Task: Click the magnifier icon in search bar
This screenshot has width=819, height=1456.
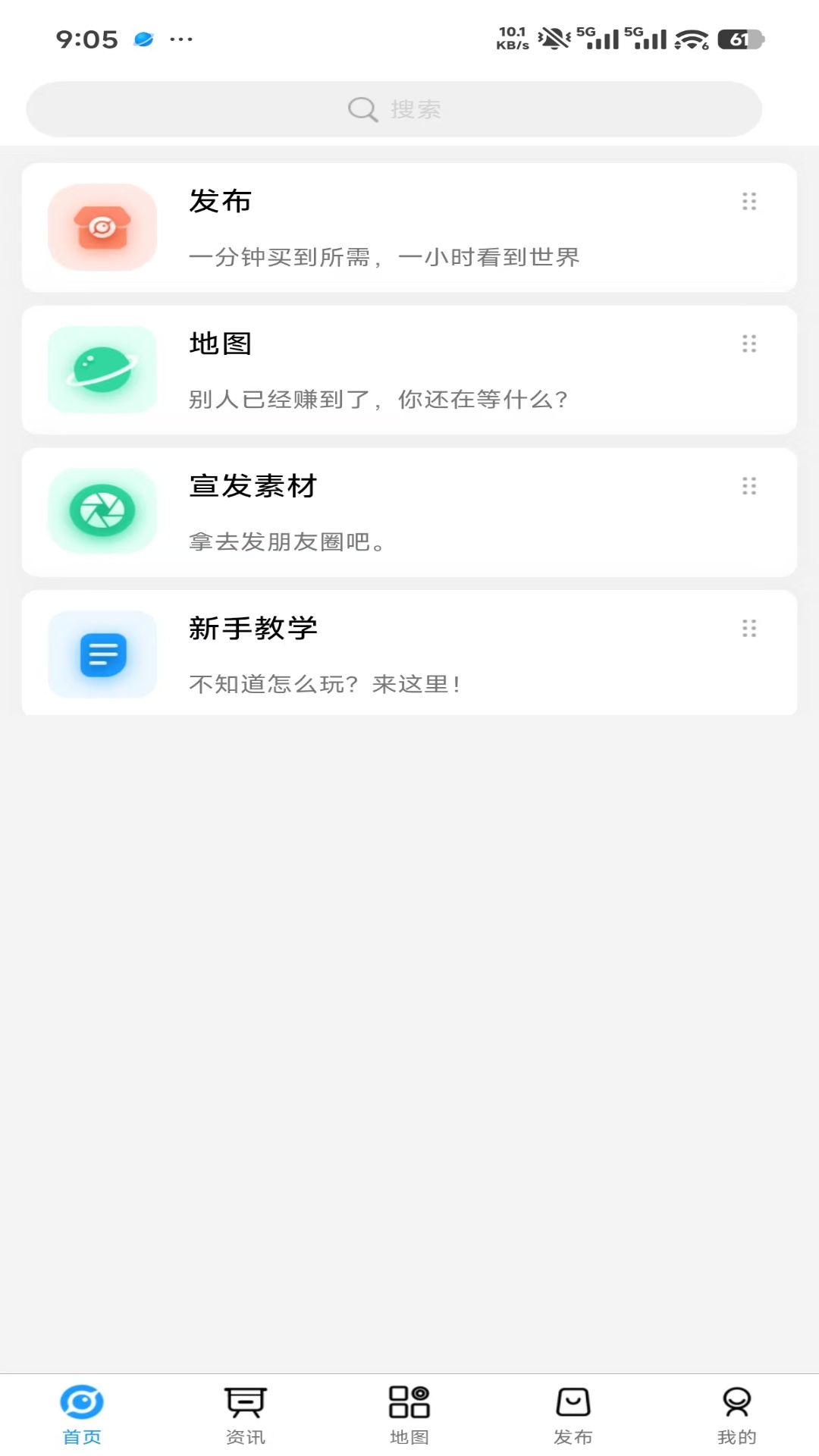Action: (x=362, y=108)
